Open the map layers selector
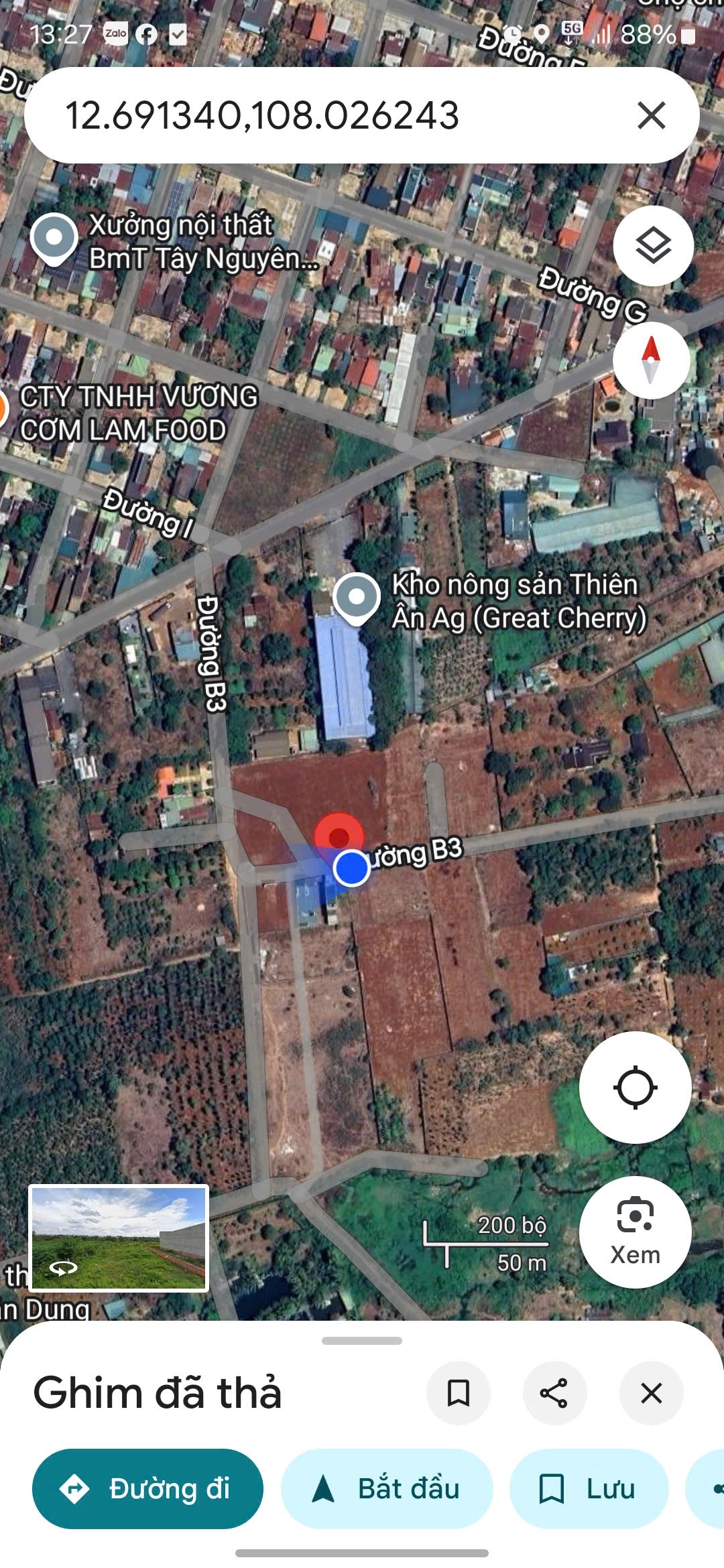 [x=653, y=246]
